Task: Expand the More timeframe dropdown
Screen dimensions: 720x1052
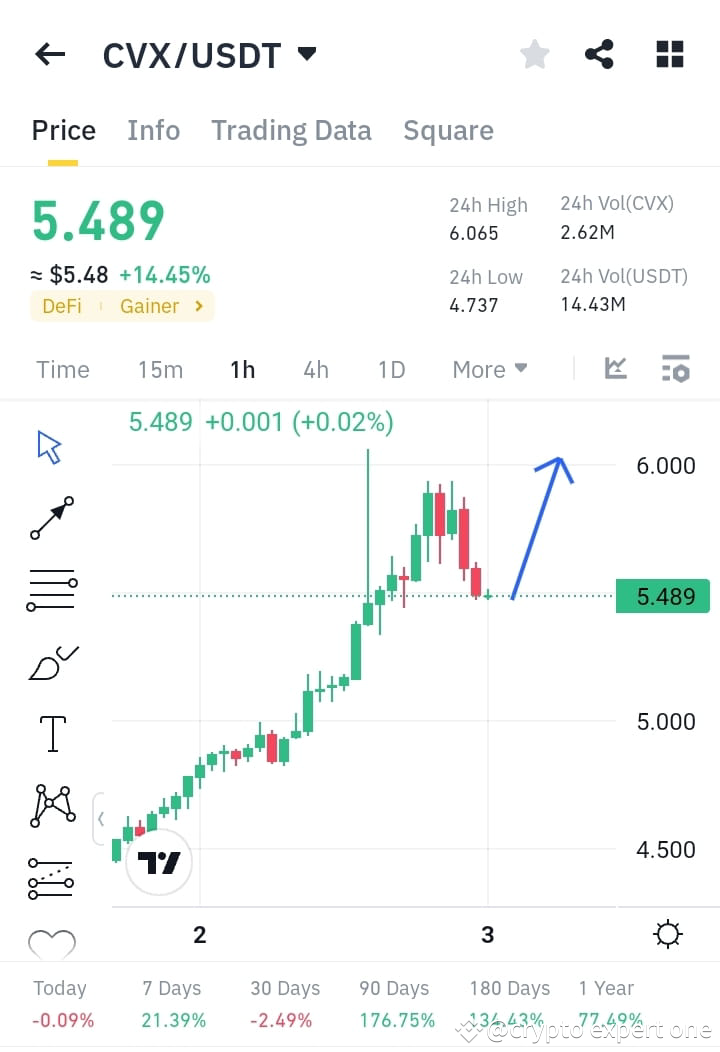Action: click(489, 369)
